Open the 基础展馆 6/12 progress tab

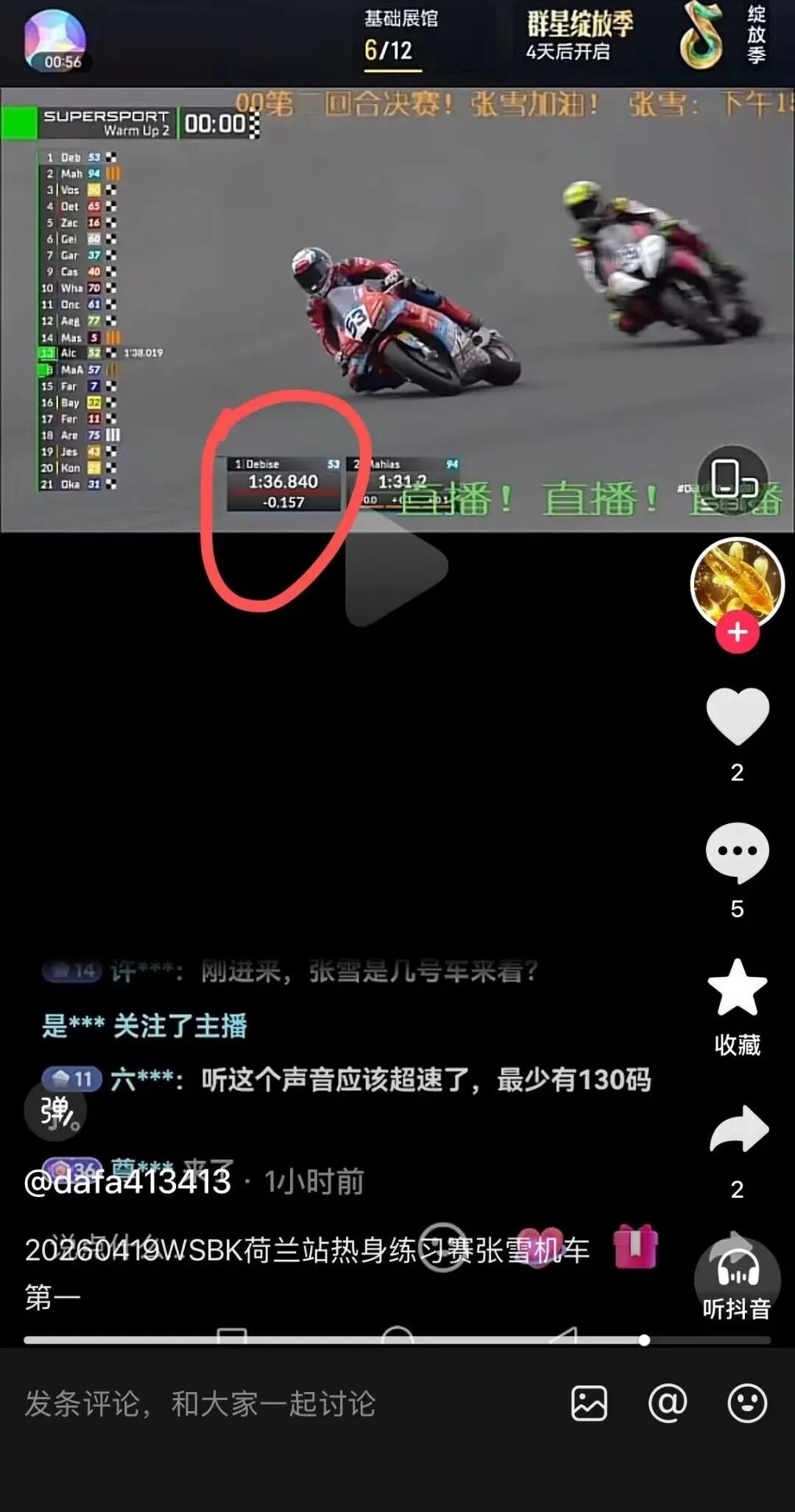[x=399, y=37]
